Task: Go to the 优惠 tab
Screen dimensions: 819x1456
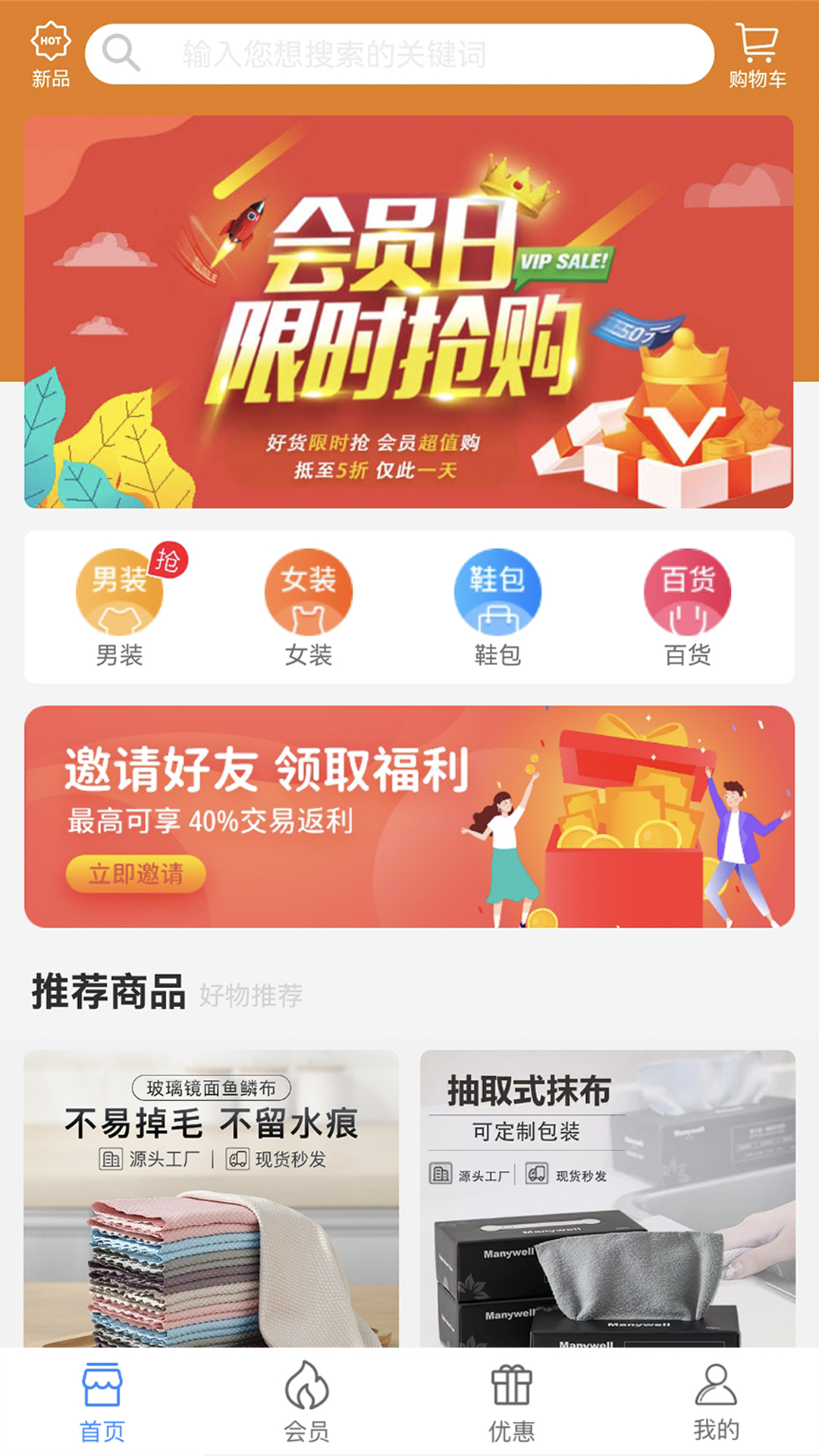Action: [511, 1402]
